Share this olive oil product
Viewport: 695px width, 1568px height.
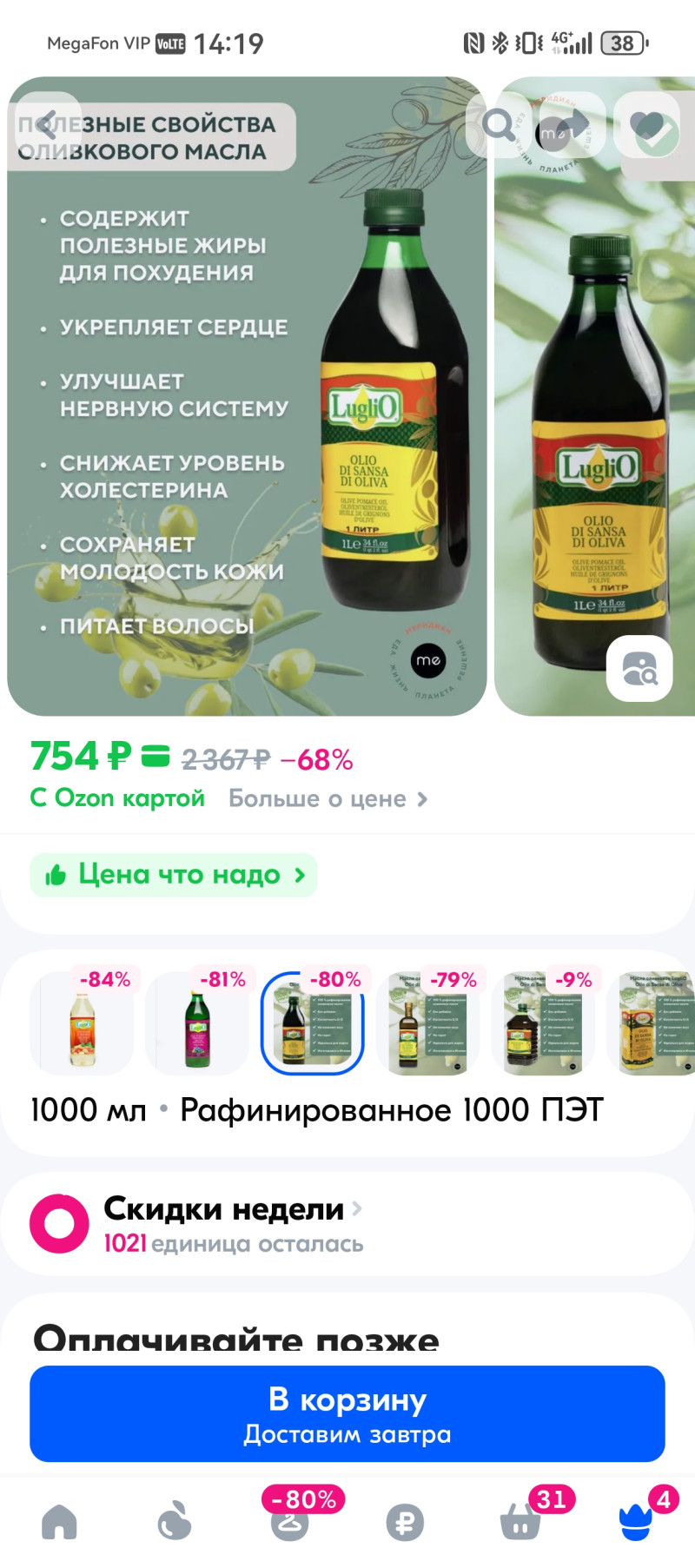[572, 124]
